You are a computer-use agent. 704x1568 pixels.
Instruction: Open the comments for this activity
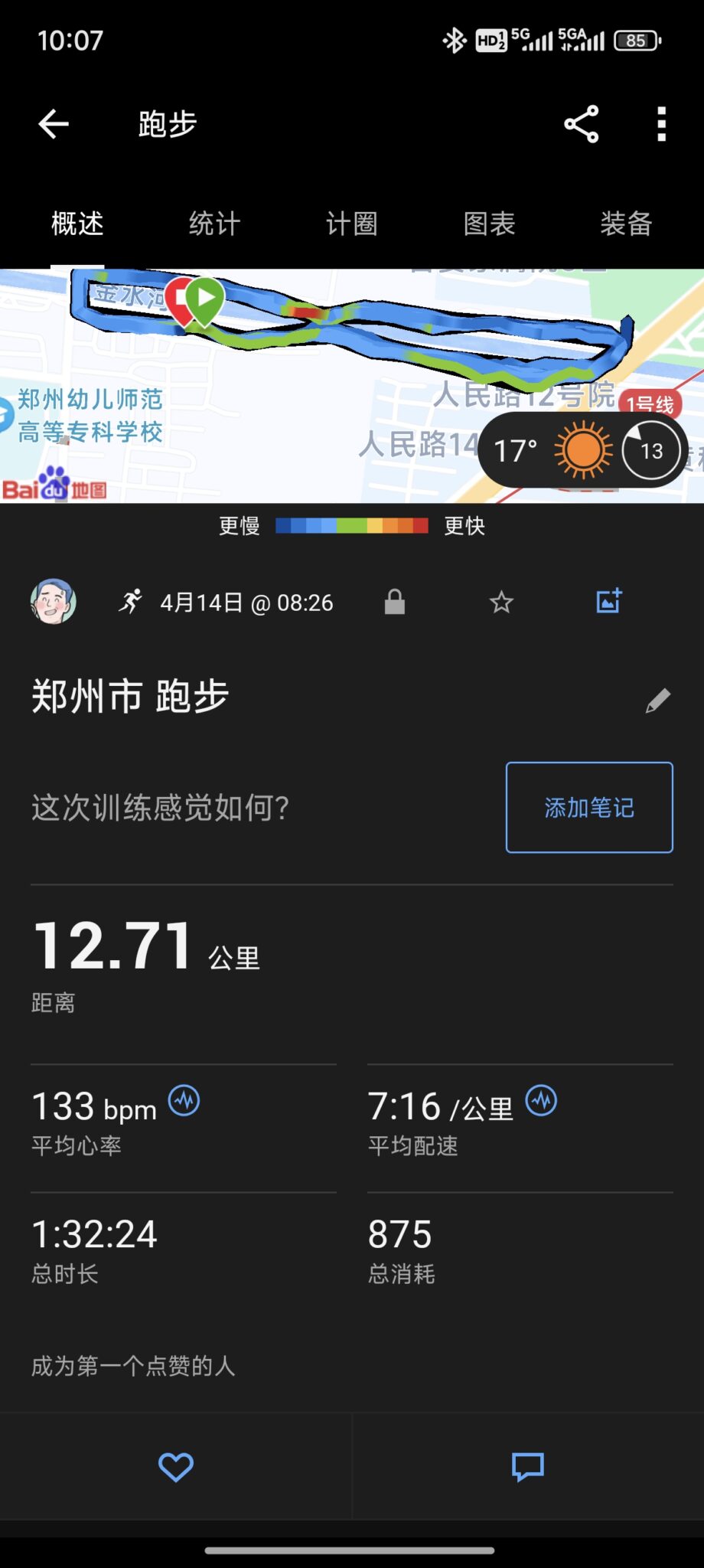[527, 1466]
